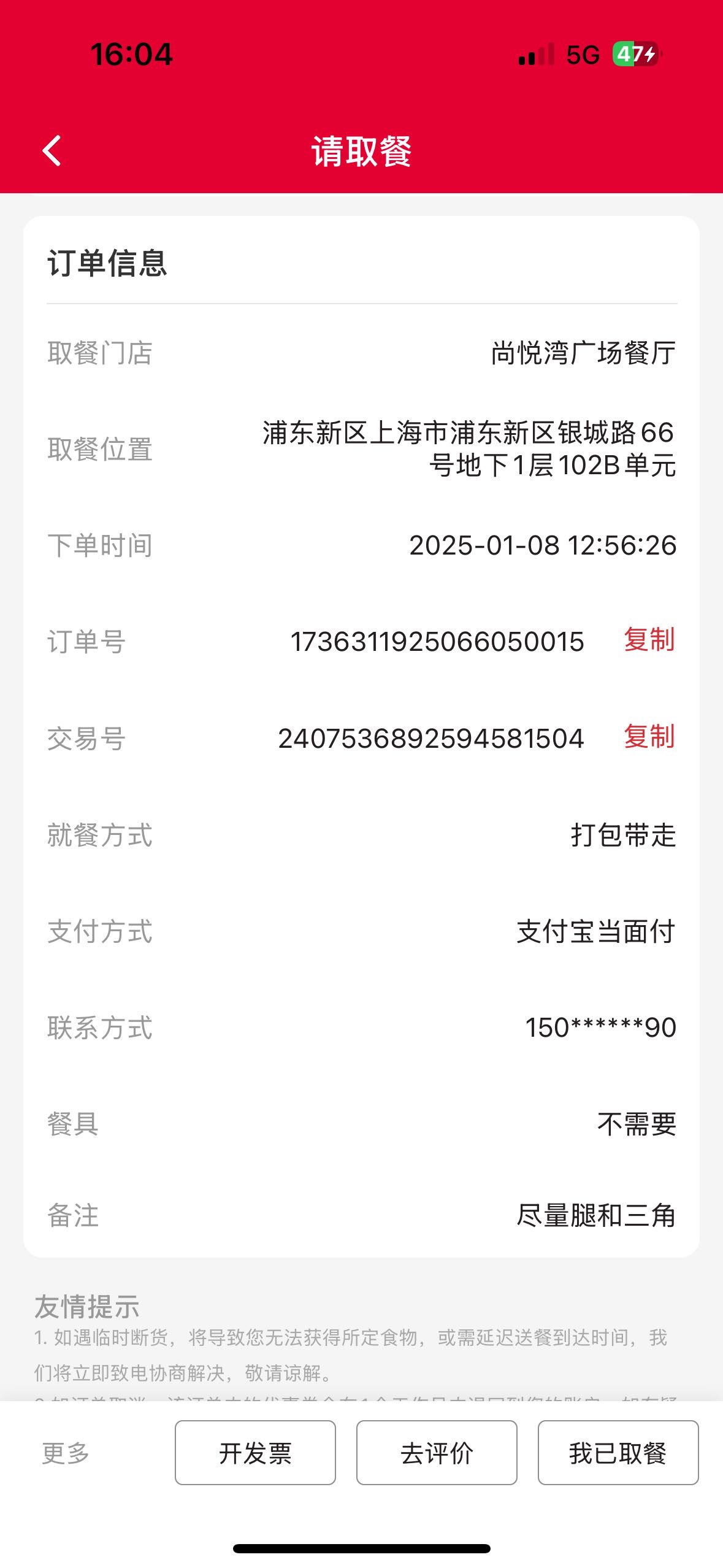The height and width of the screenshot is (1568, 723).
Task: Copy the transaction number 交易号
Action: tap(649, 737)
